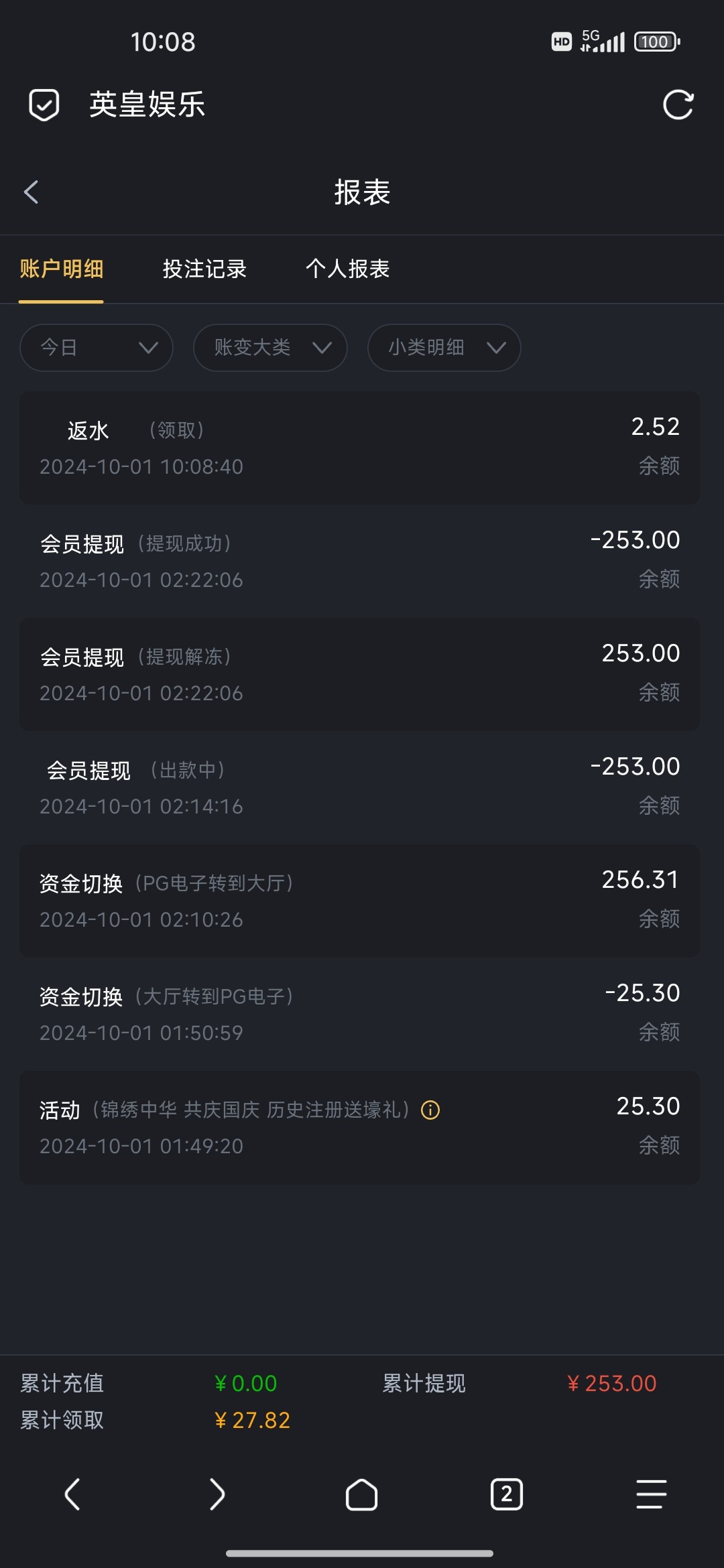Image resolution: width=724 pixels, height=1568 pixels.
Task: Expand the 账变大类 filter dropdown
Action: point(270,348)
